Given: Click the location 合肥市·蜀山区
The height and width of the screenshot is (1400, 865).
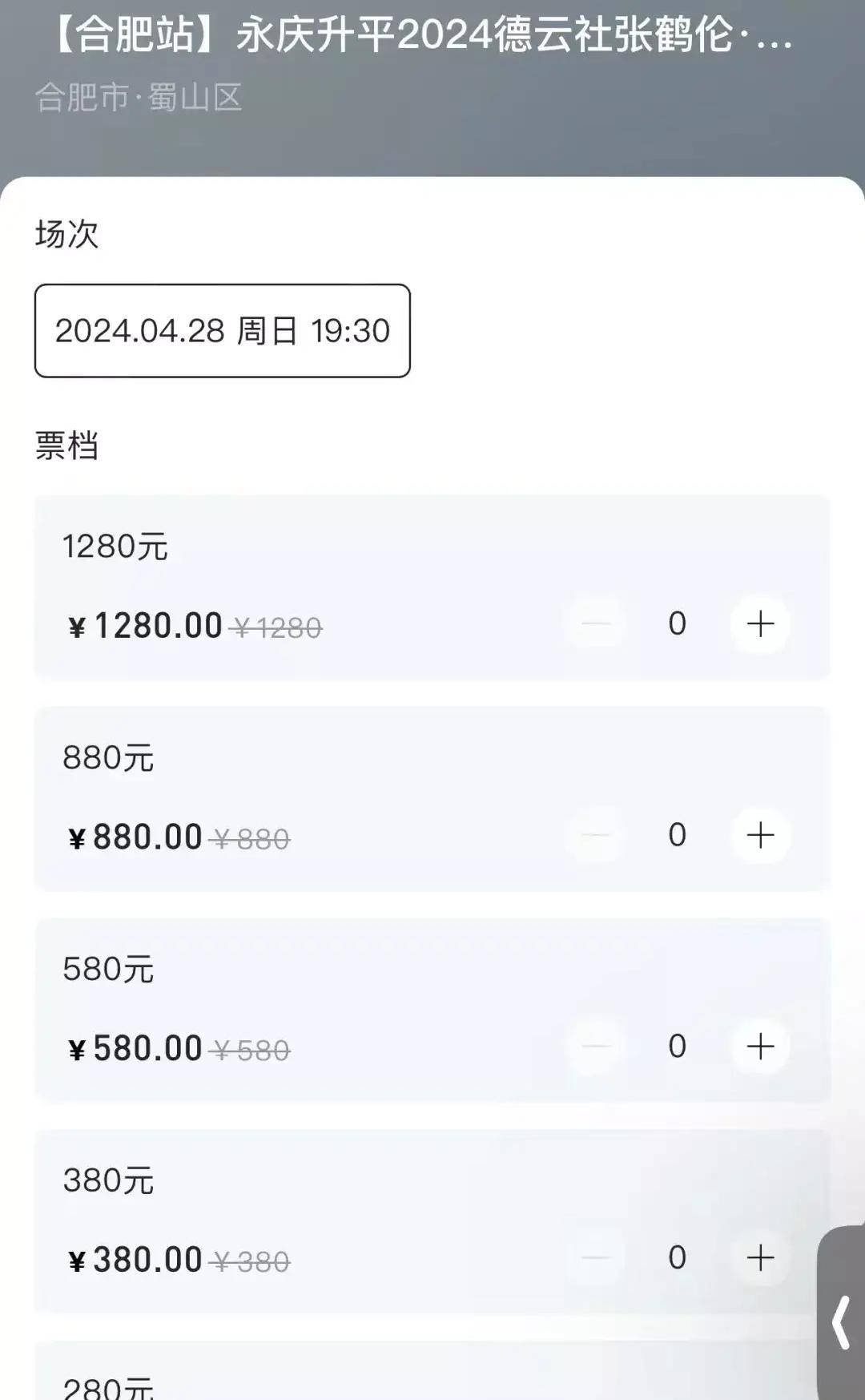Looking at the screenshot, I should pos(140,98).
